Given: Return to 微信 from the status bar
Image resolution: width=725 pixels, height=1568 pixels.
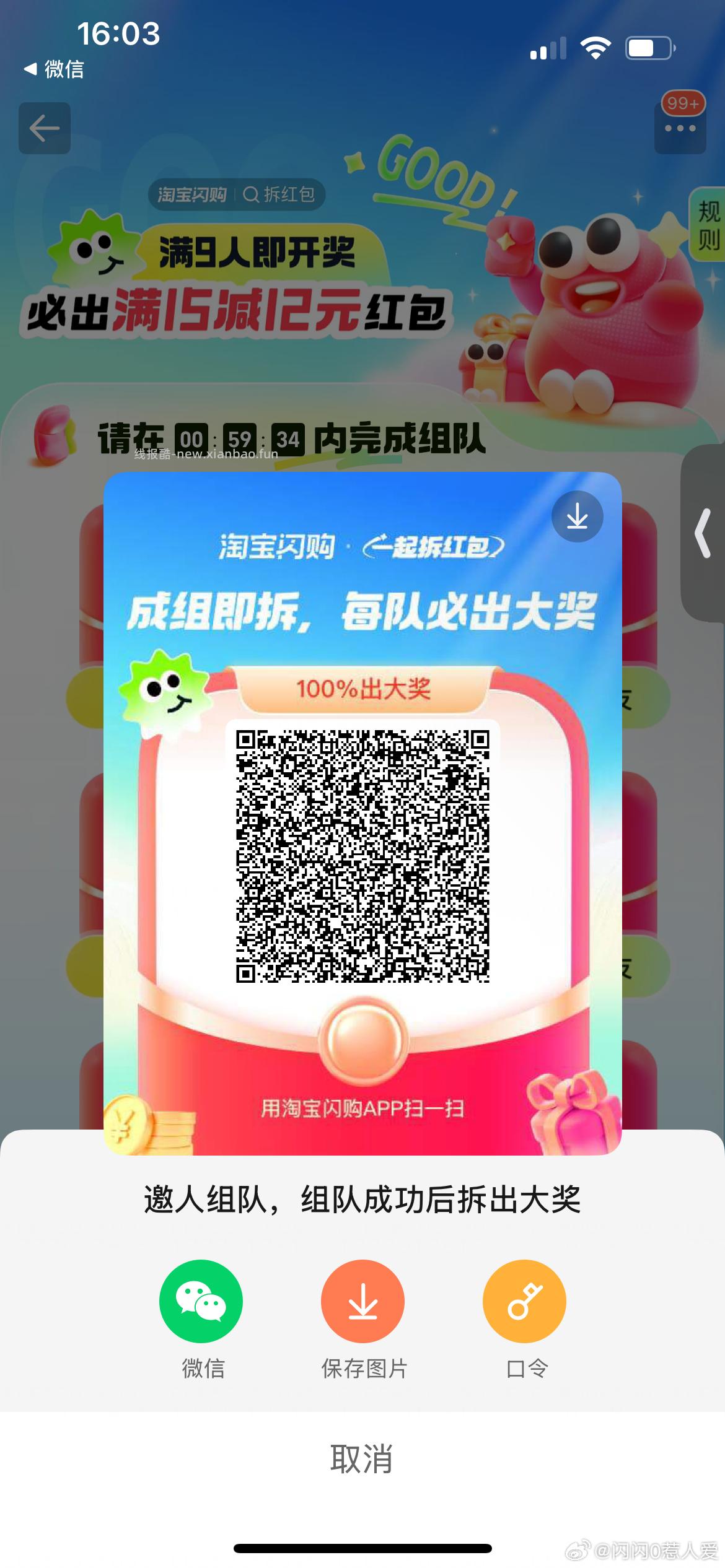Looking at the screenshot, I should (55, 69).
